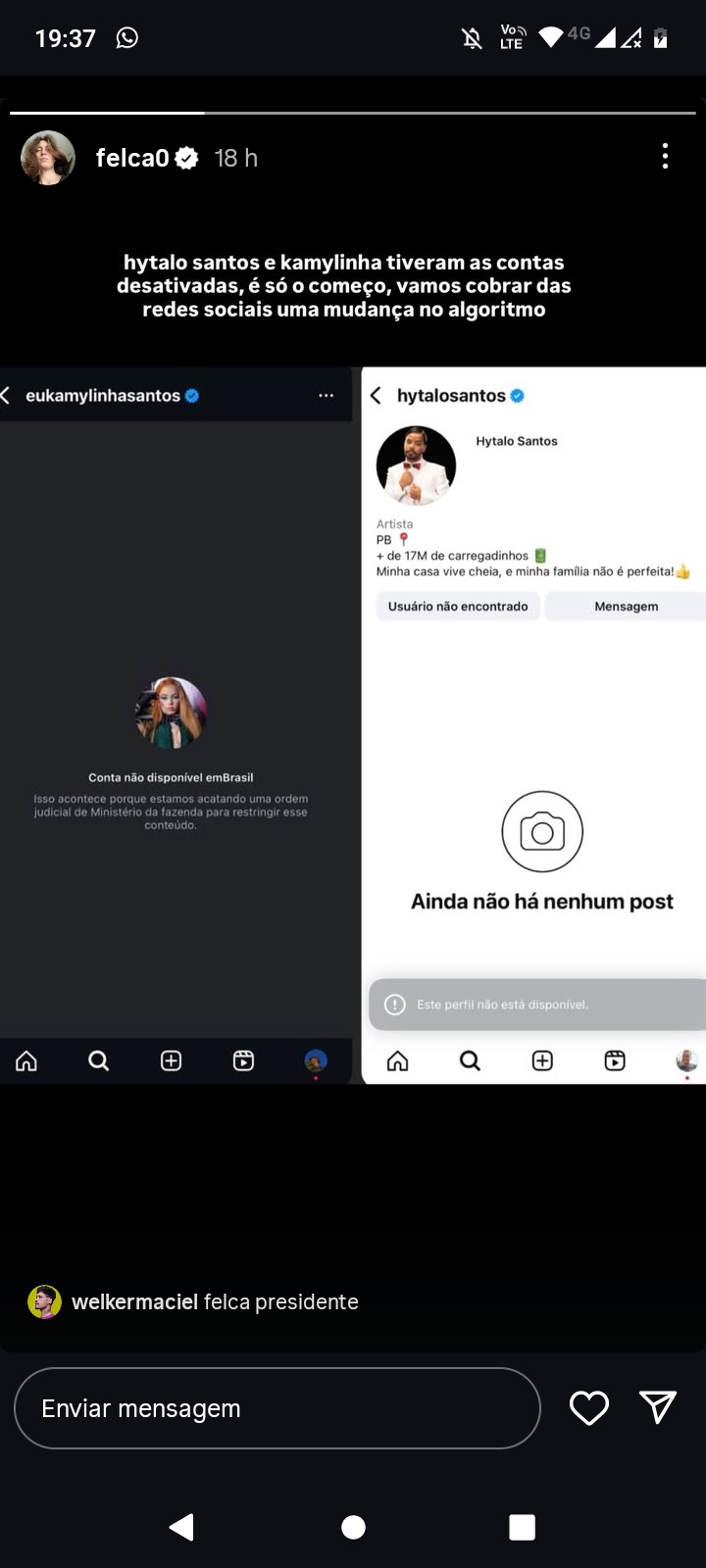Open the story overflow menu
Screen dimensions: 706x1568
click(x=665, y=157)
